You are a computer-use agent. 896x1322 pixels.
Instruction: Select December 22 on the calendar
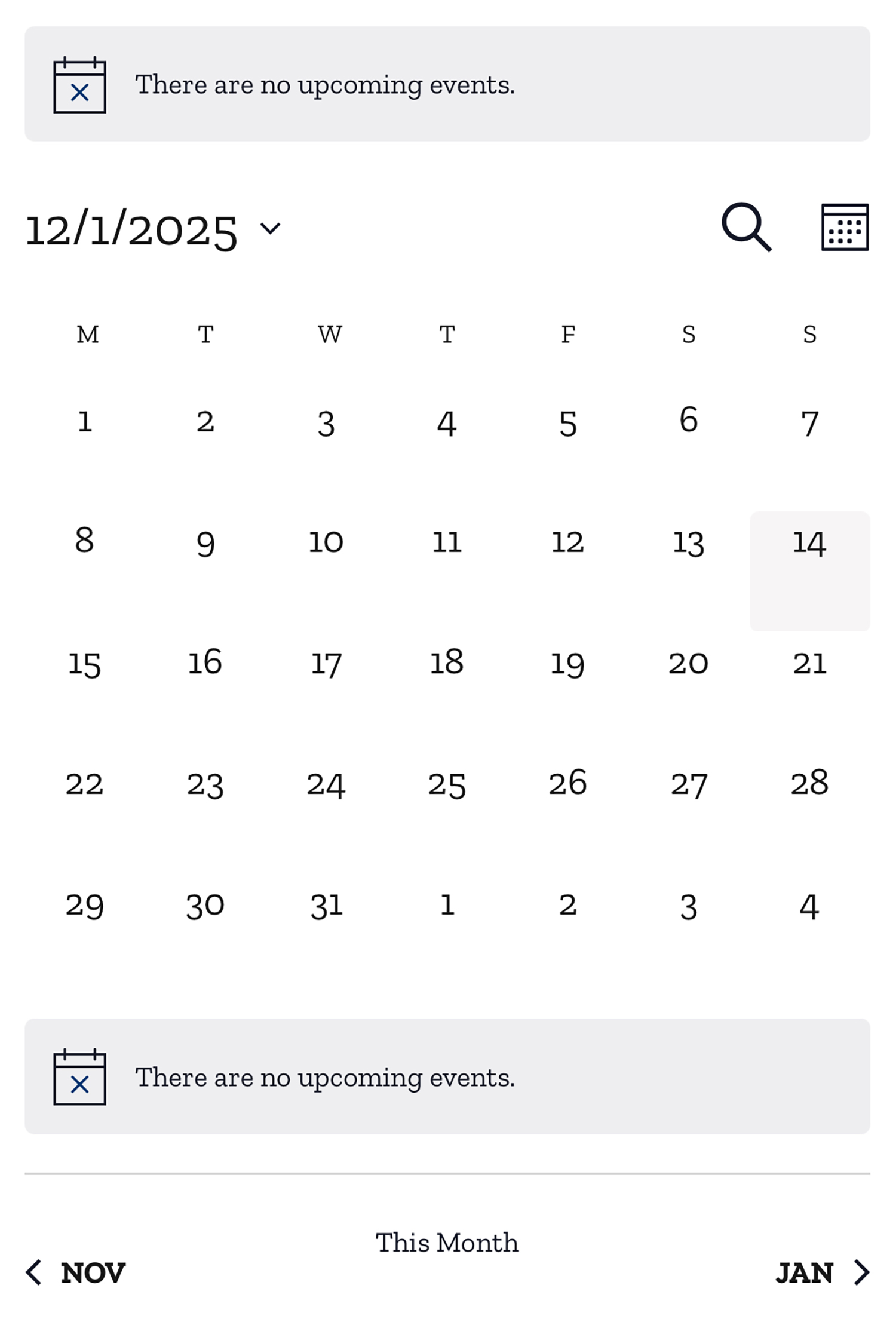pos(84,784)
